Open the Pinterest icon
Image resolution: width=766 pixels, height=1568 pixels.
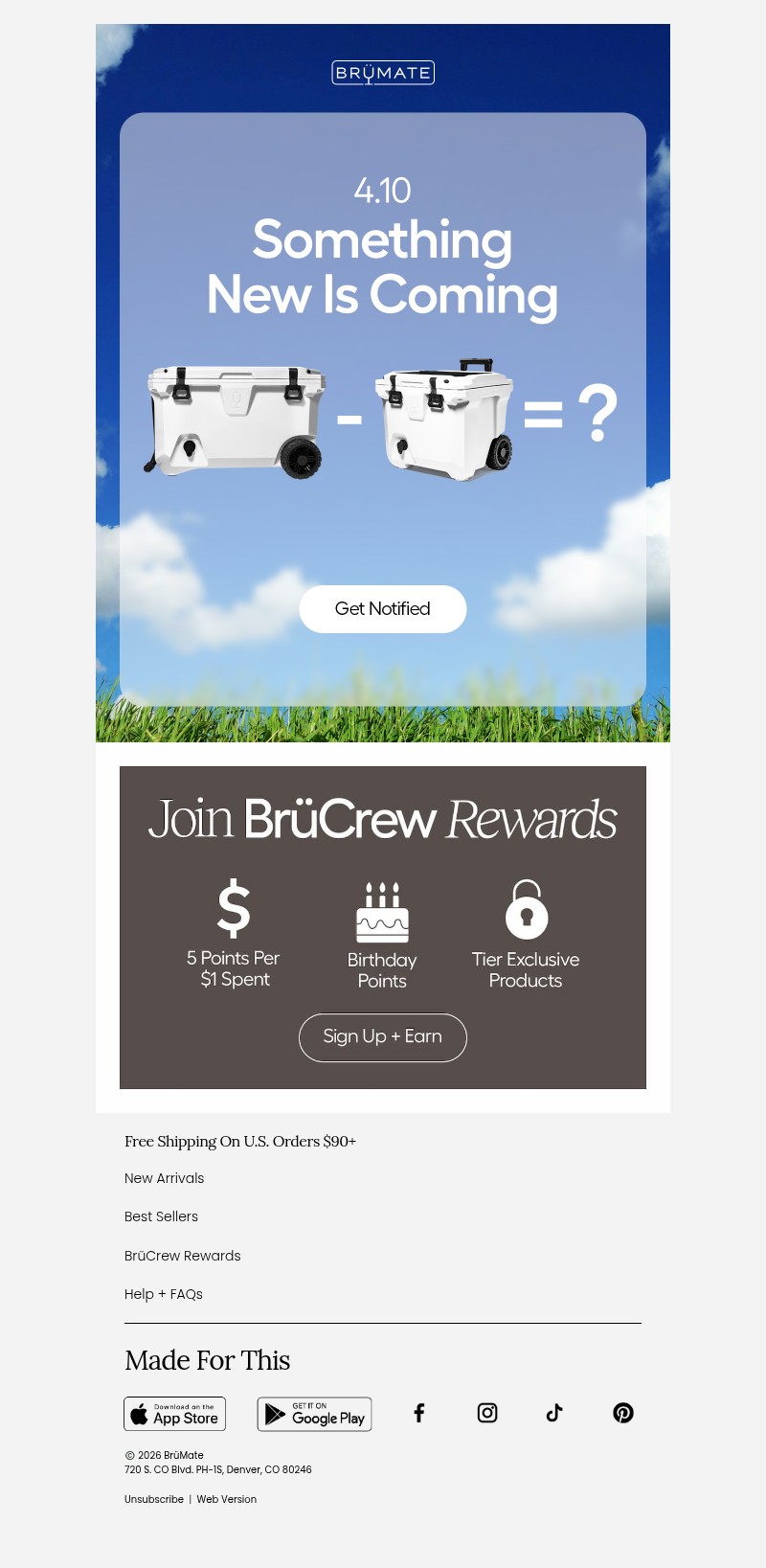pos(623,1413)
